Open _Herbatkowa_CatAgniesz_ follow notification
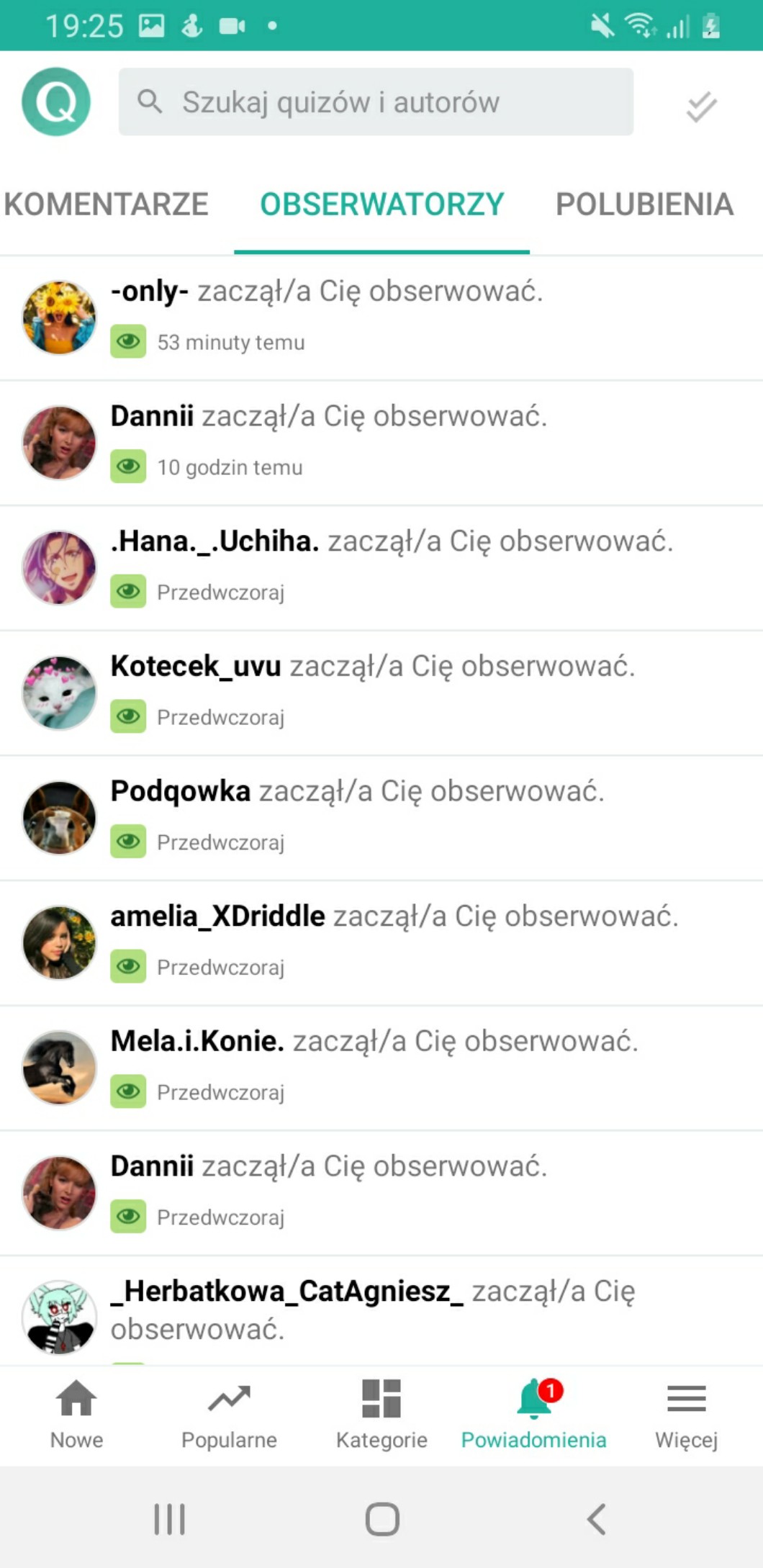Screen dimensions: 763x1568 [381, 1312]
